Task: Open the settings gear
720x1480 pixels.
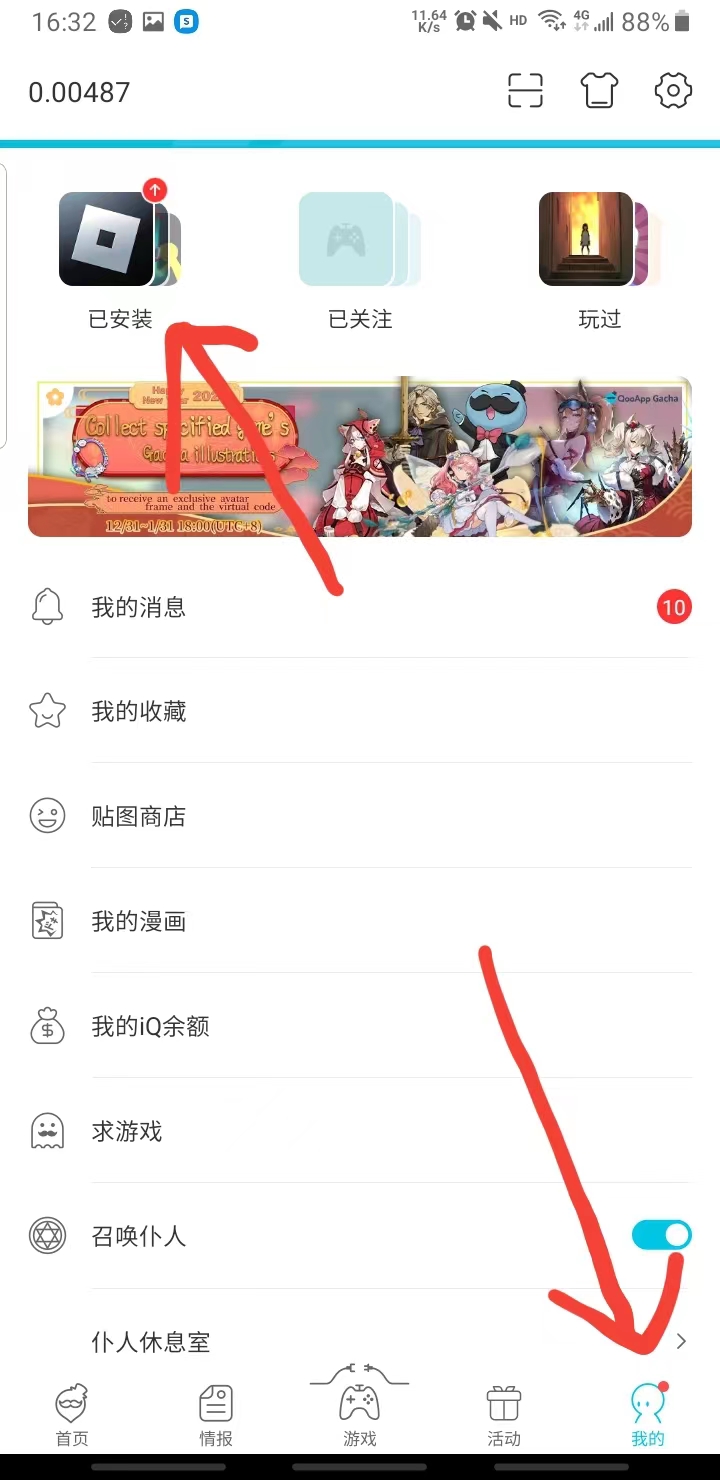Action: tap(673, 92)
